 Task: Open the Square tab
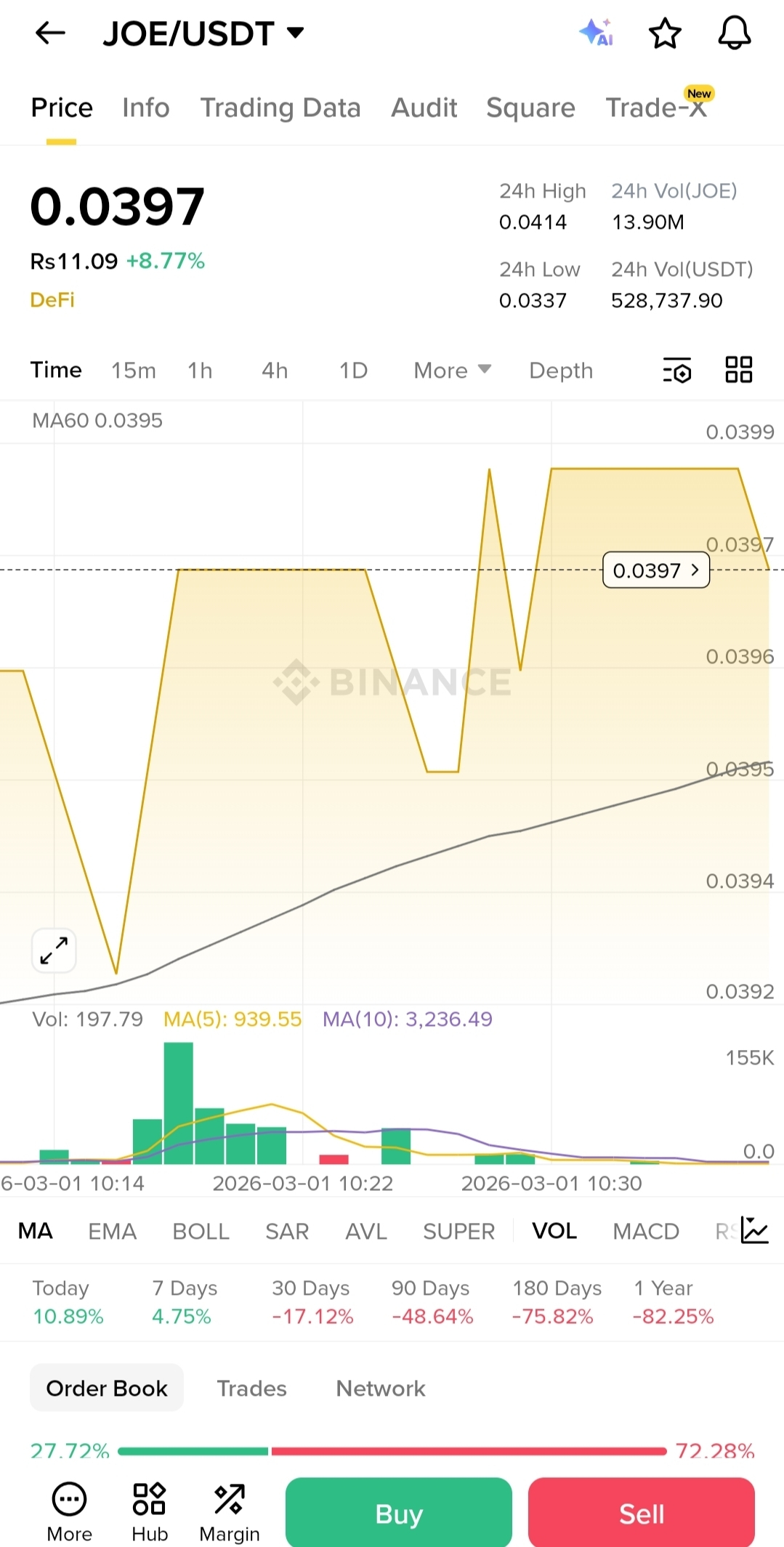(x=530, y=108)
